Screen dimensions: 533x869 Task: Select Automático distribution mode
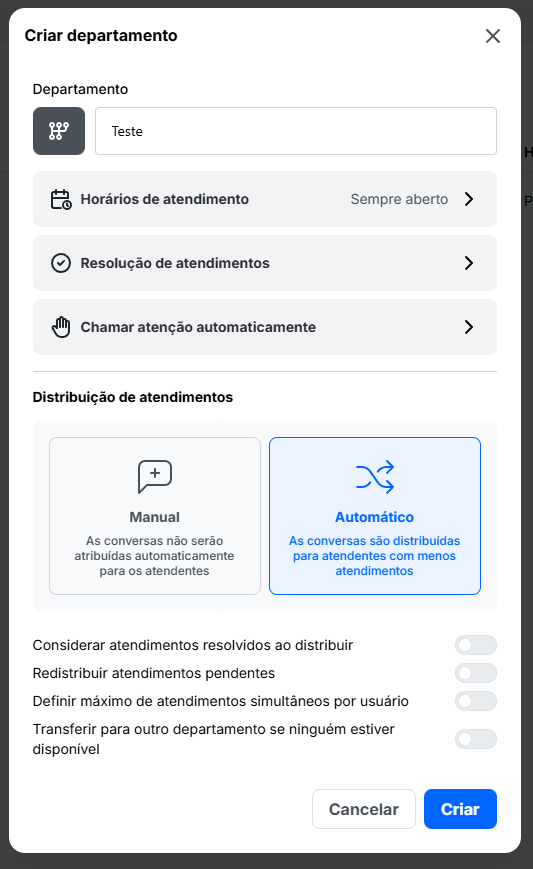(375, 516)
